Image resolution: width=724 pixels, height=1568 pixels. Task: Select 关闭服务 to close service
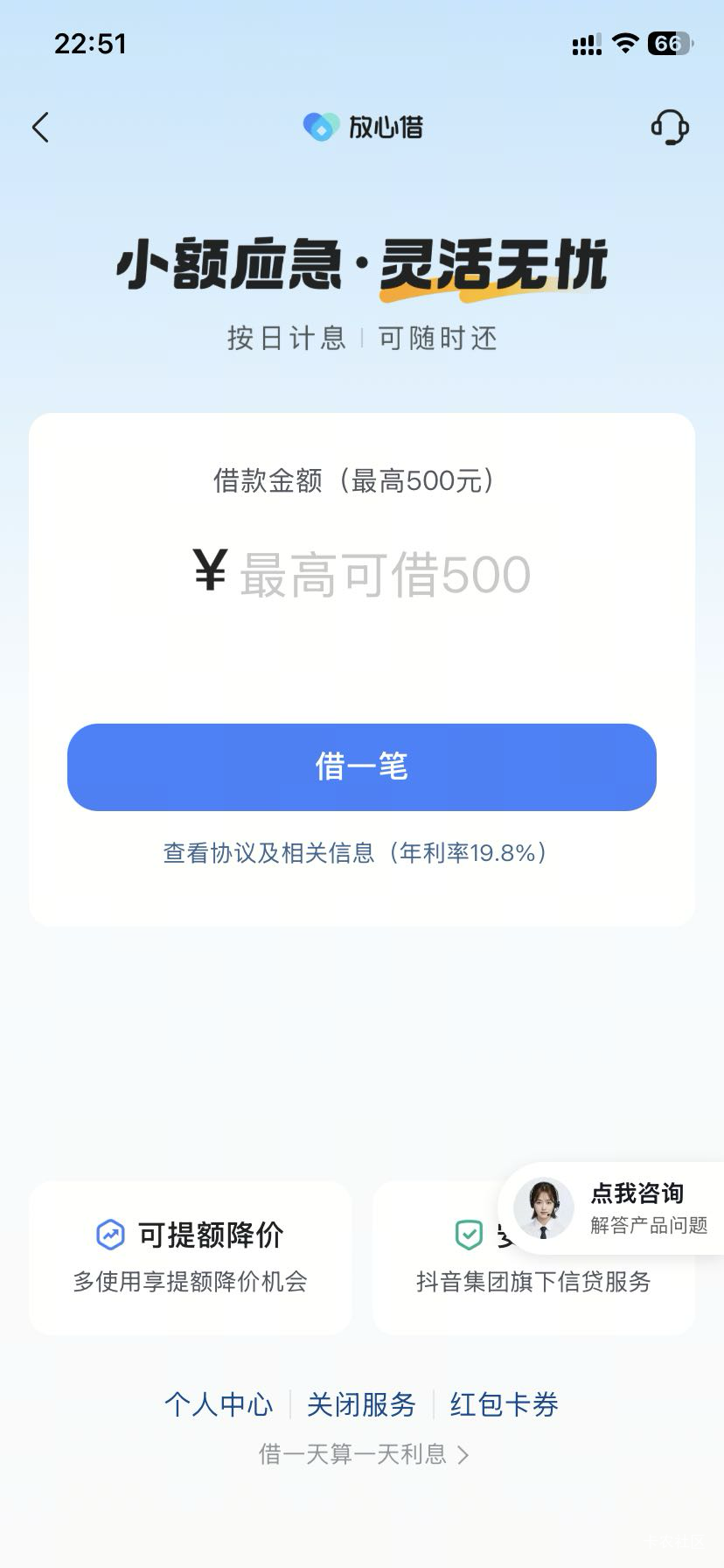361,1404
